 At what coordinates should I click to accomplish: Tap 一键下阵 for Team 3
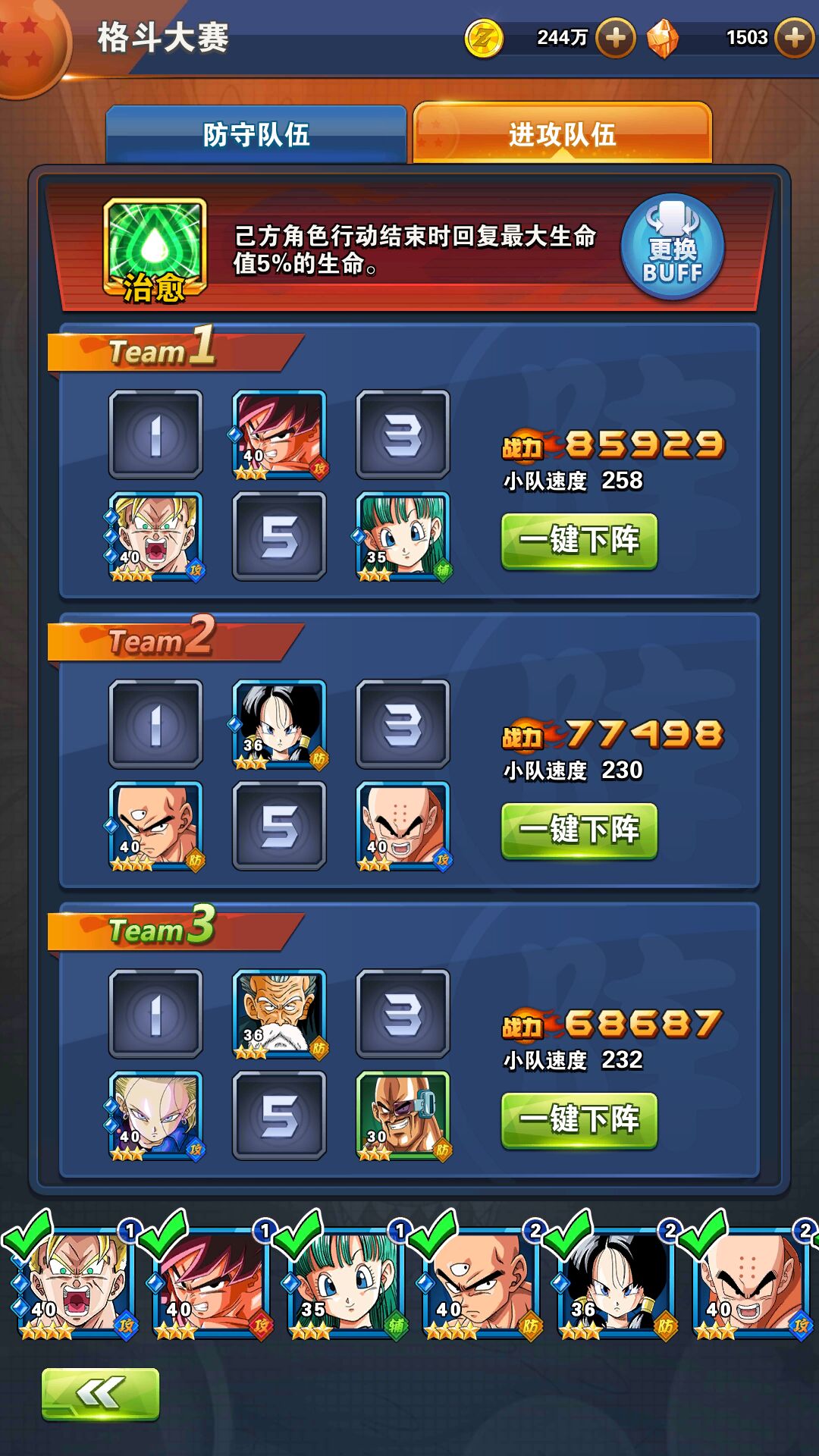click(x=579, y=1120)
